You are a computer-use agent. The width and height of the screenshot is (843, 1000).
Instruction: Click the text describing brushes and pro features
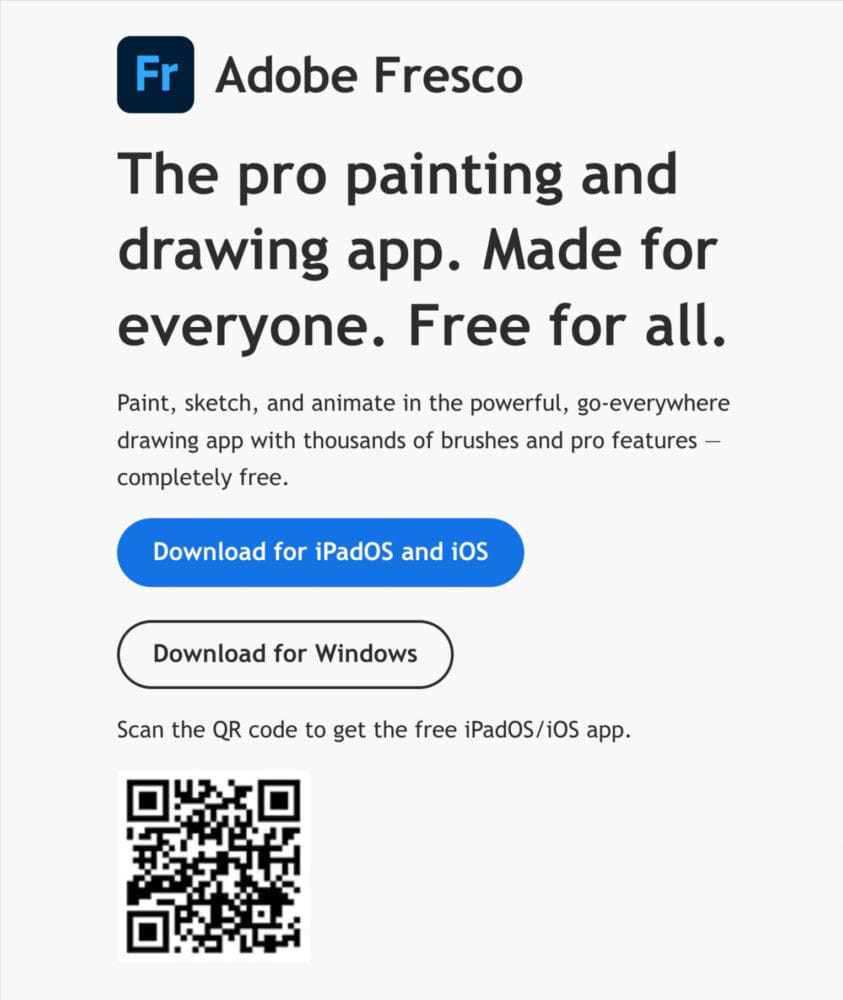(x=420, y=440)
